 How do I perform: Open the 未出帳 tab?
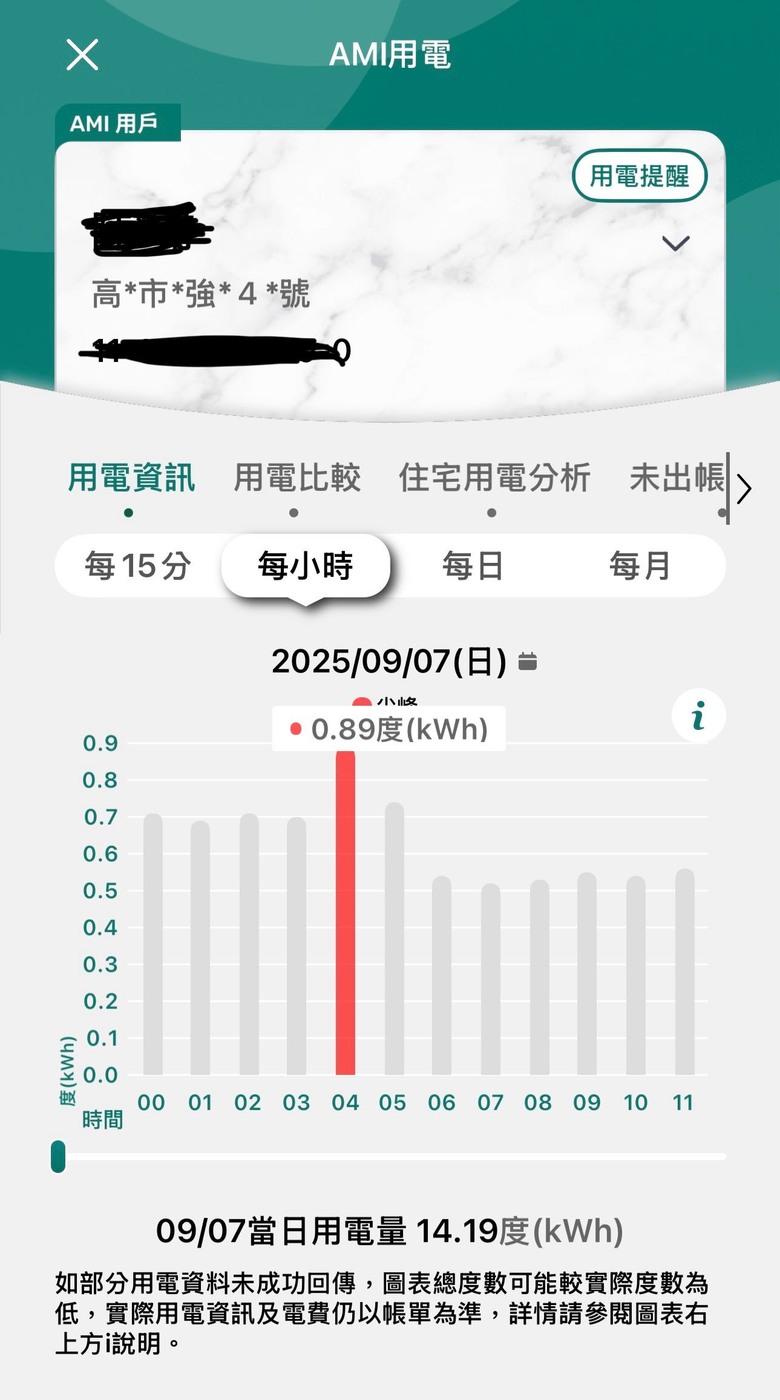click(676, 478)
